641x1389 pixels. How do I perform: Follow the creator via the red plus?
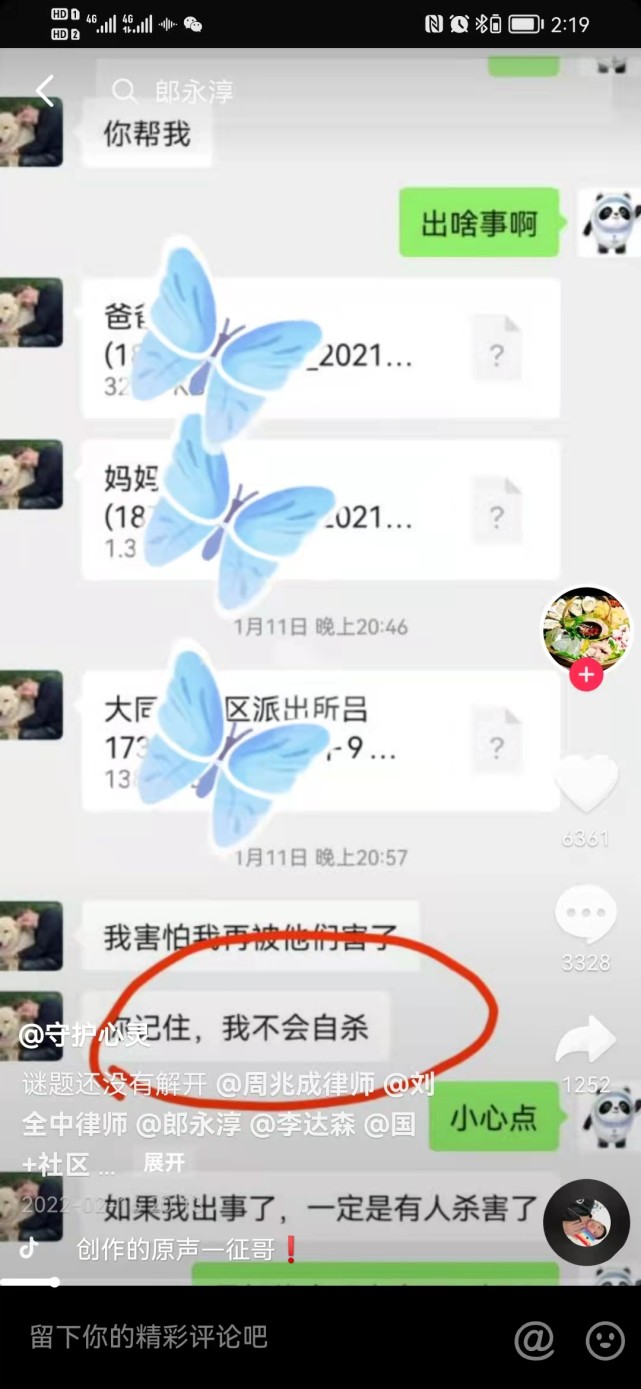(585, 675)
